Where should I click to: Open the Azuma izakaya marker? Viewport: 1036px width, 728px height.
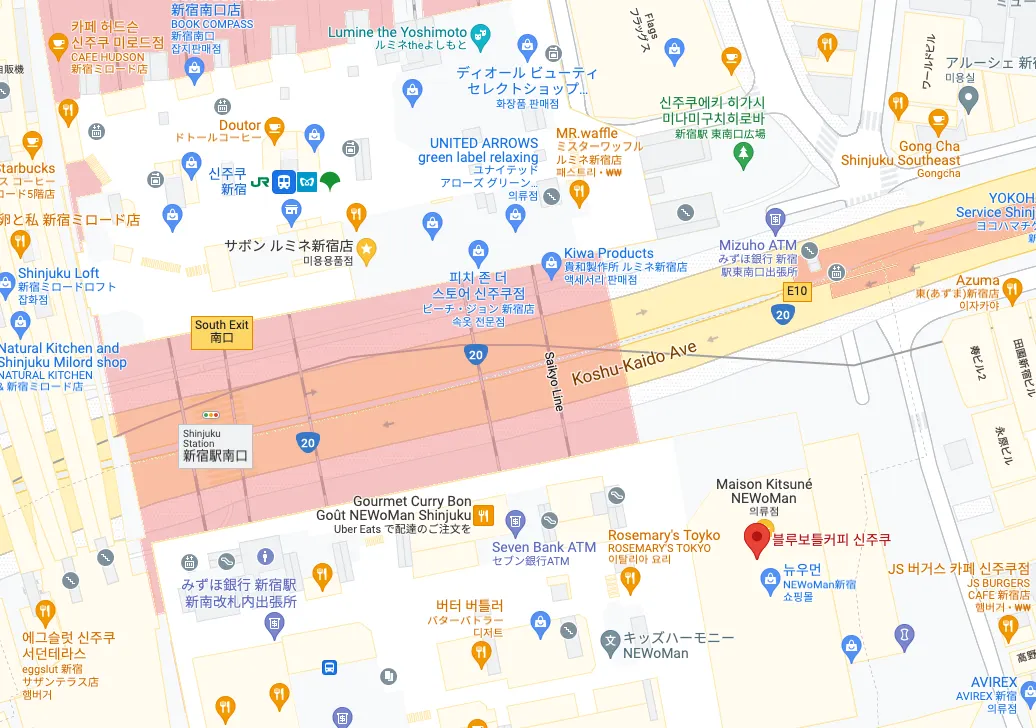(1011, 290)
